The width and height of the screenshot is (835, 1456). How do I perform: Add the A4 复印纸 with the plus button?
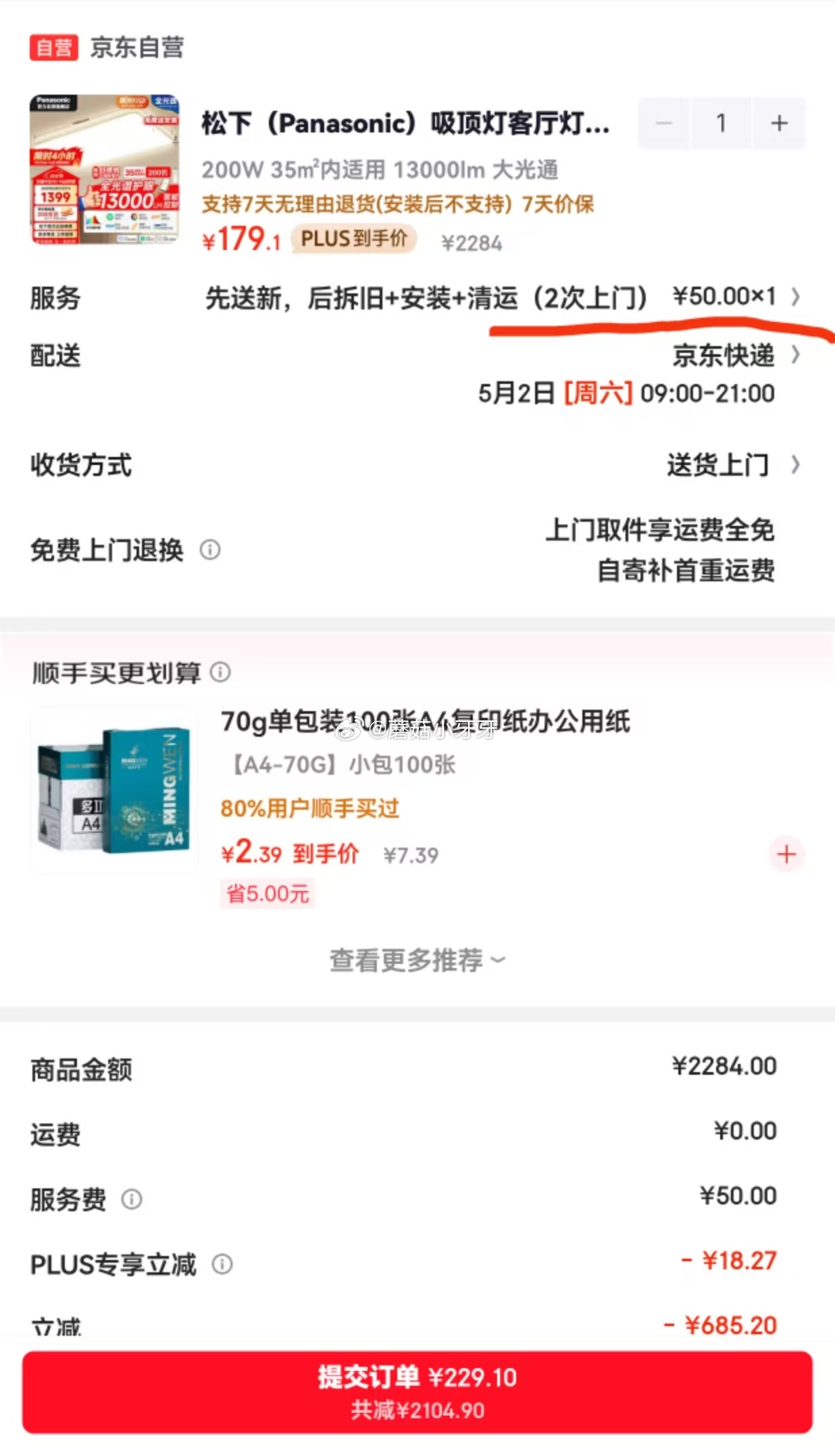point(786,854)
